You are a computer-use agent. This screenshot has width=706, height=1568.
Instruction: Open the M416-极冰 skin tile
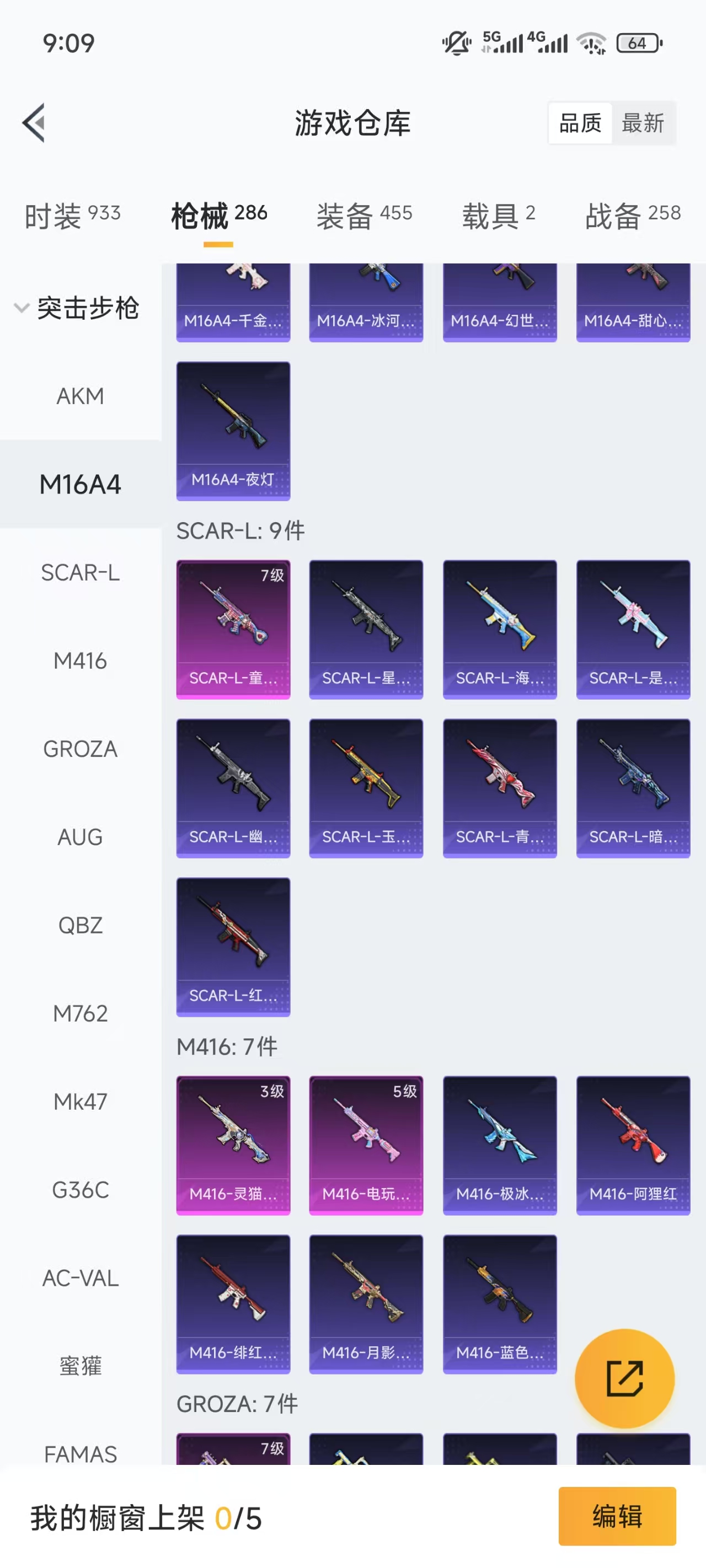(500, 1145)
